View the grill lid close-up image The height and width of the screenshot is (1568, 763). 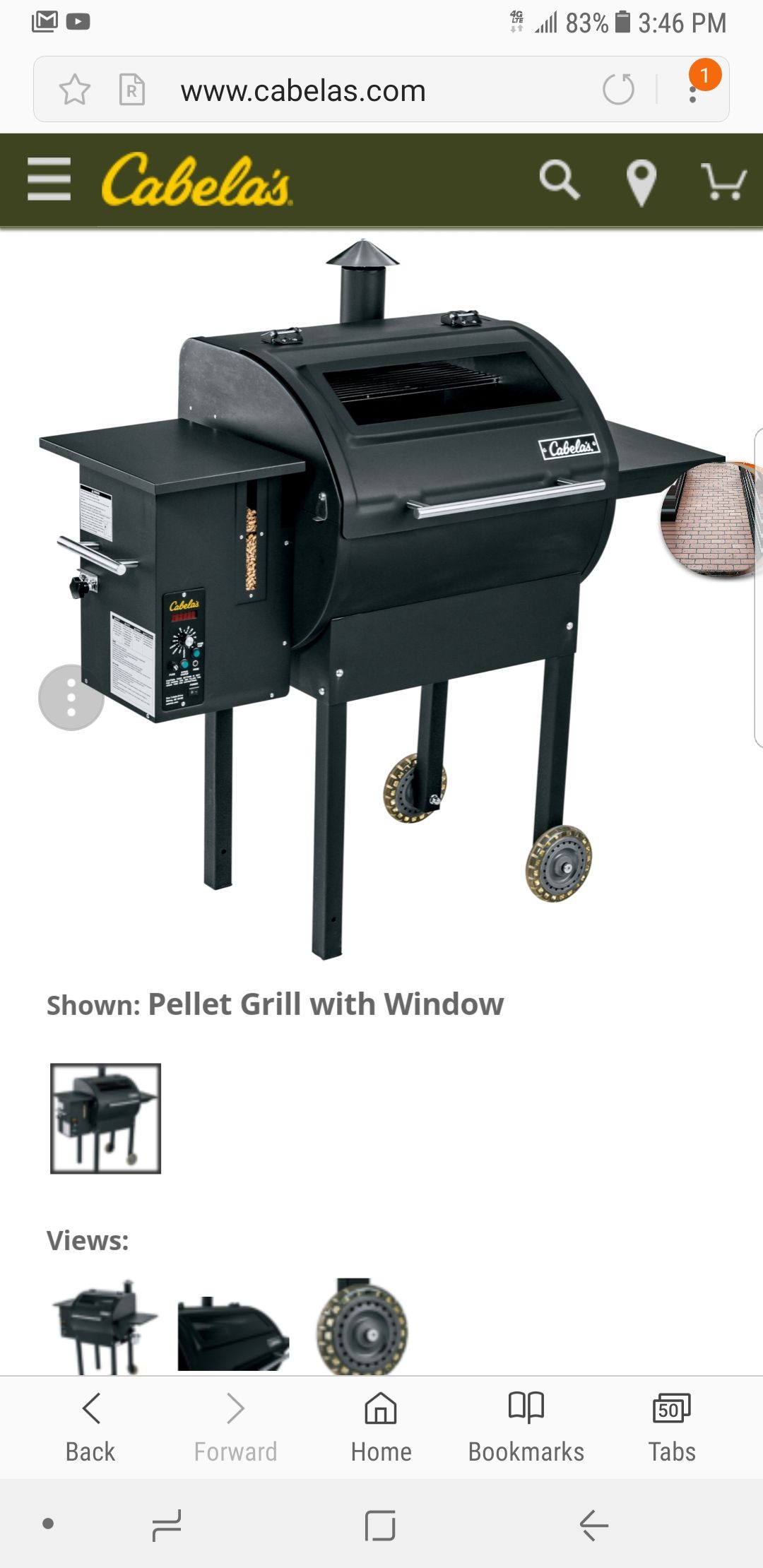(x=233, y=1334)
